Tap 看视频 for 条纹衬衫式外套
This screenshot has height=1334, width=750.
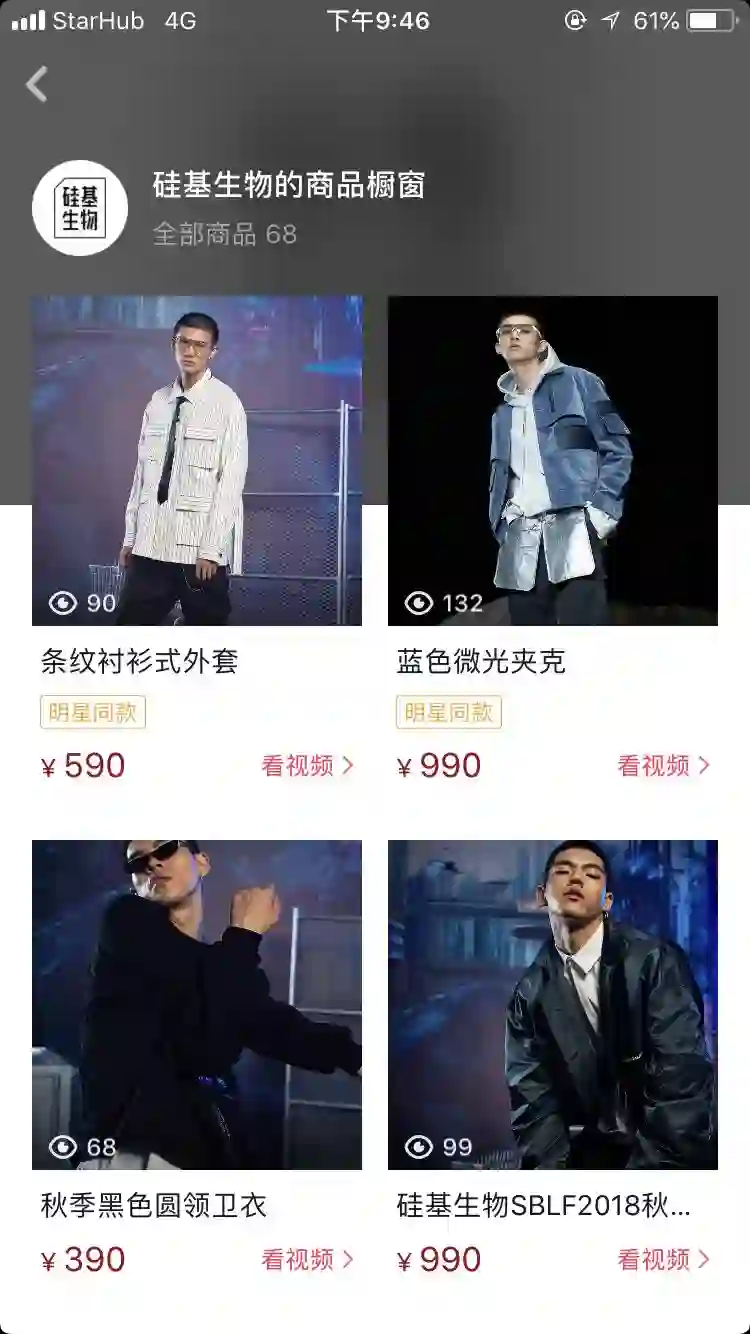(307, 766)
